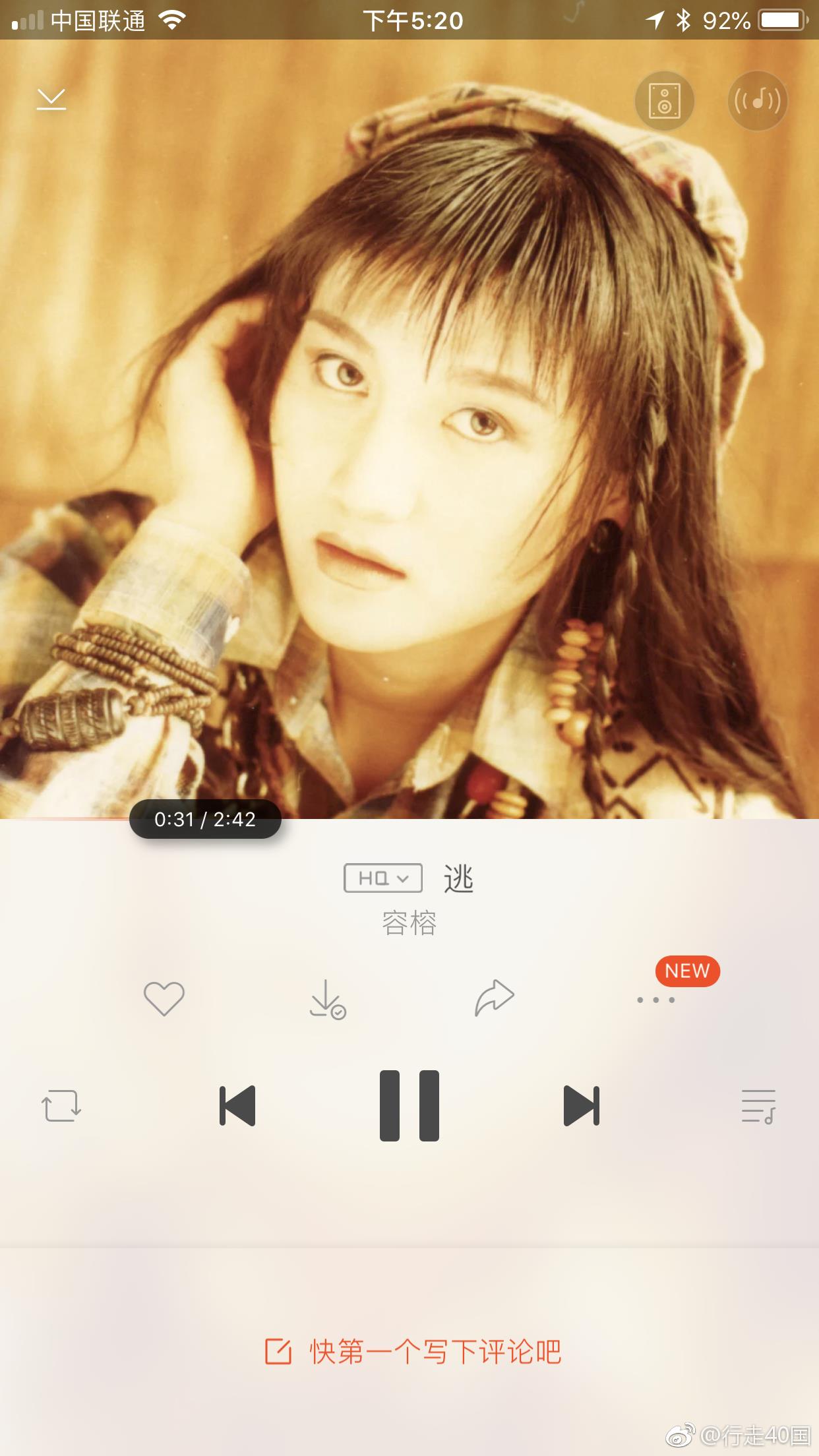The height and width of the screenshot is (1456, 819).
Task: Open artist 容榕's page
Action: point(409,923)
